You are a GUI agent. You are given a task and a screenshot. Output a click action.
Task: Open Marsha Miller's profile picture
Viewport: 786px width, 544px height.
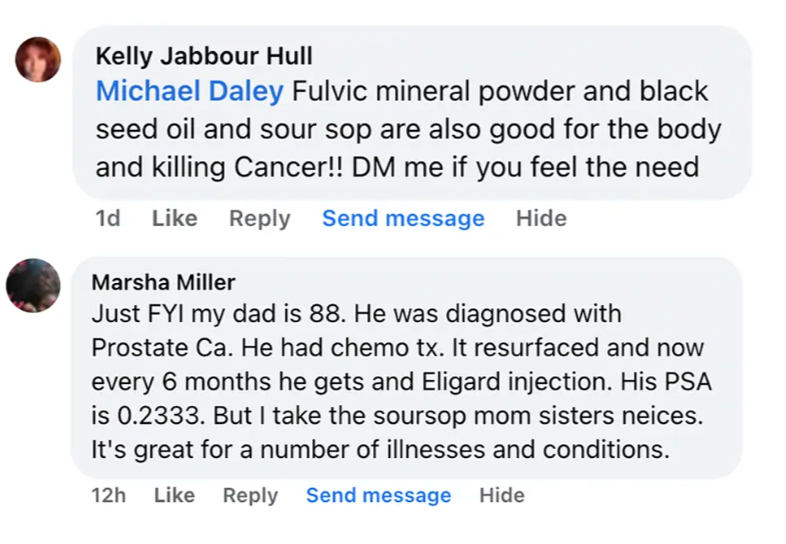[x=33, y=285]
